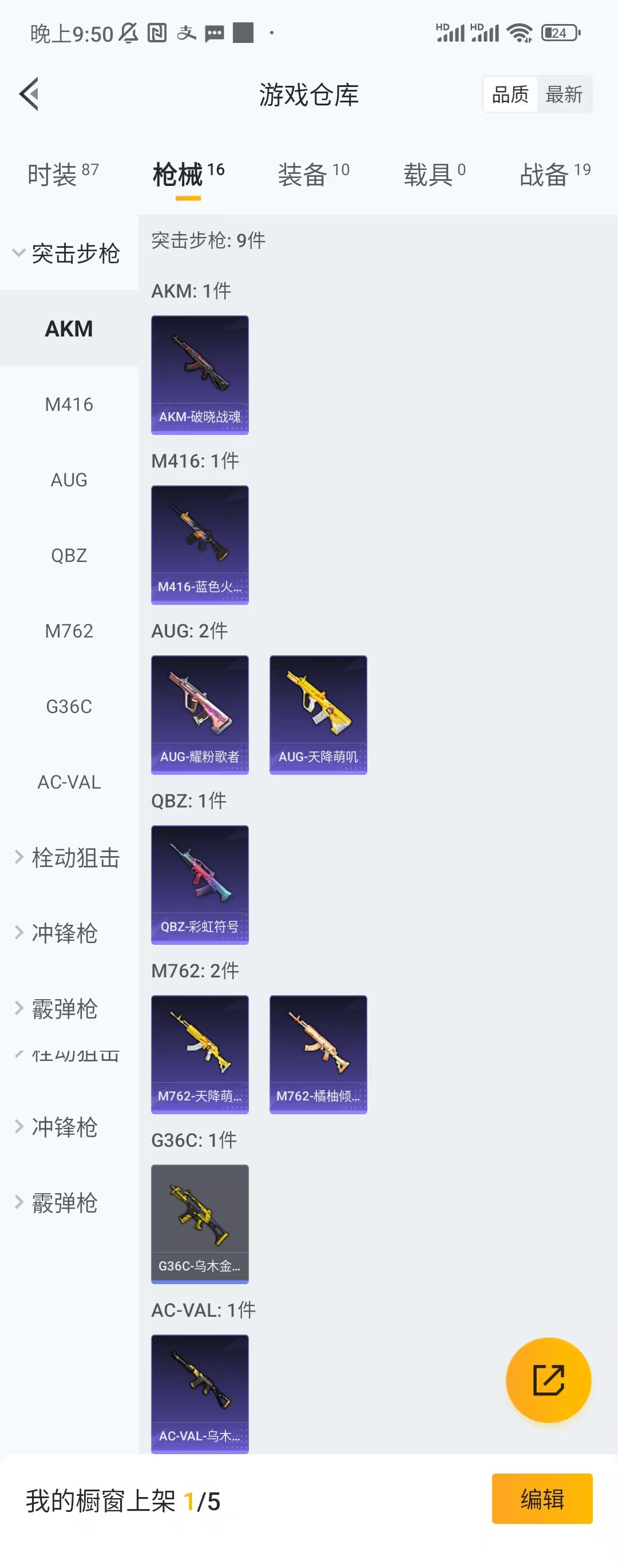This screenshot has width=618, height=1568.
Task: Switch to the 时装 tab
Action: pyautogui.click(x=62, y=175)
